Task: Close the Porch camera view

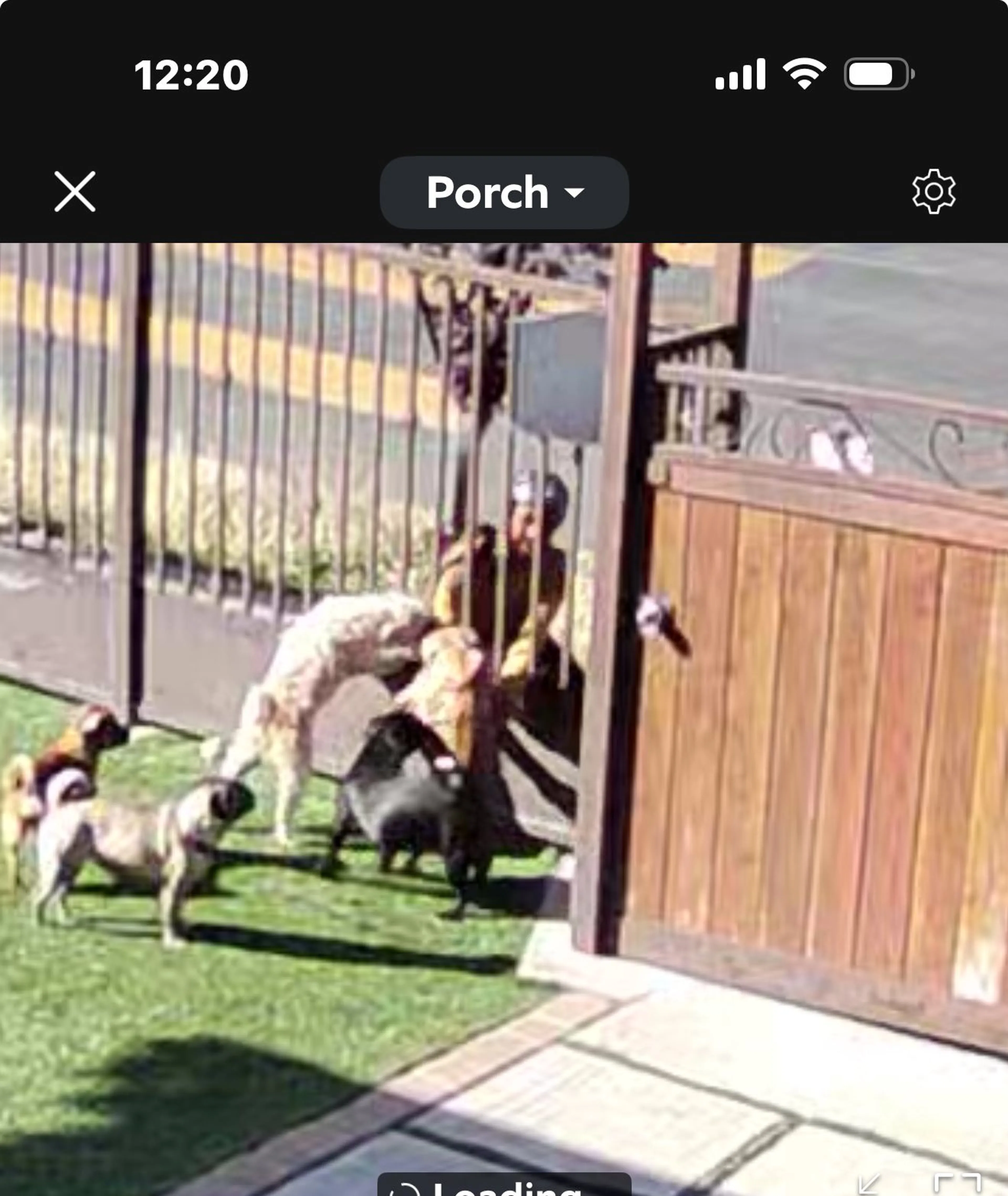Action: [x=75, y=192]
